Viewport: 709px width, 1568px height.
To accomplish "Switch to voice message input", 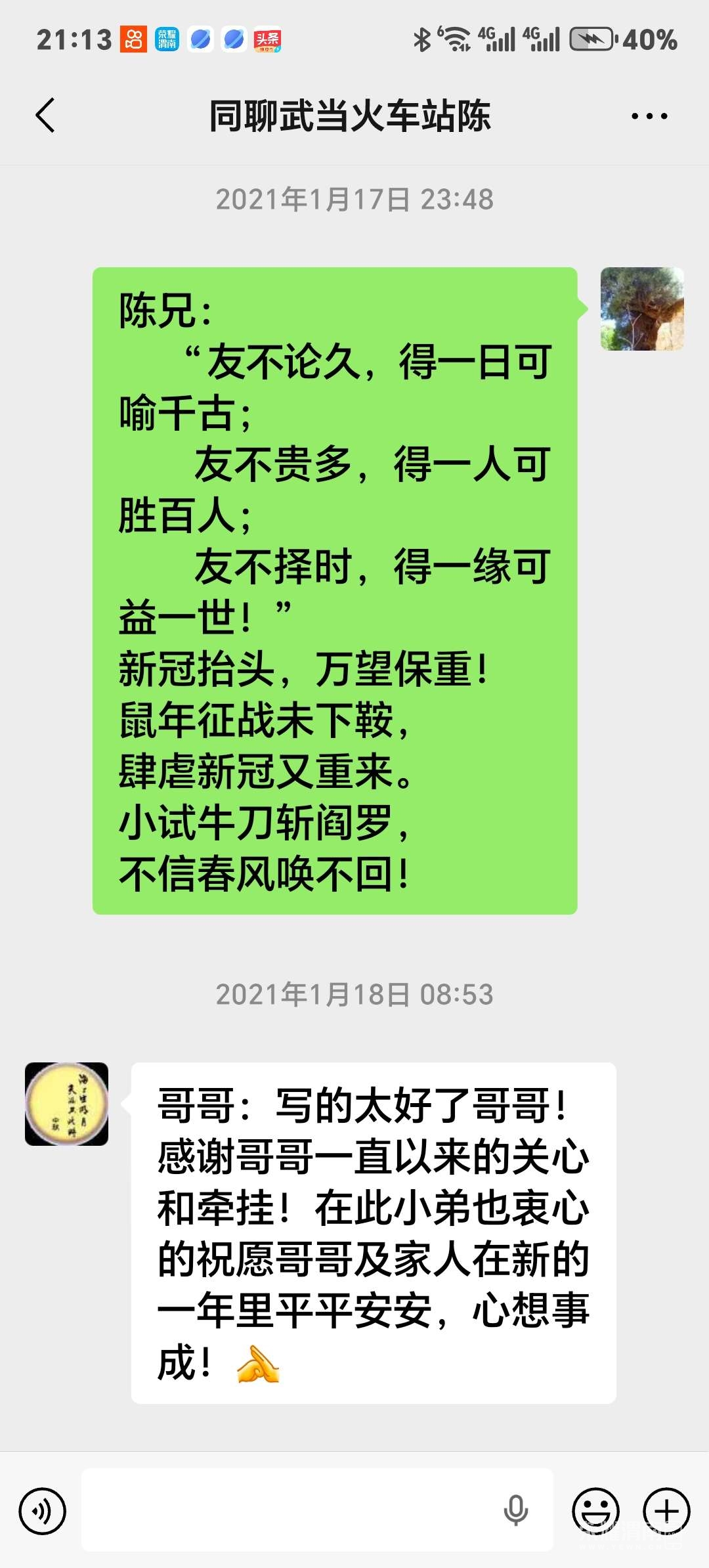I will pyautogui.click(x=43, y=1511).
